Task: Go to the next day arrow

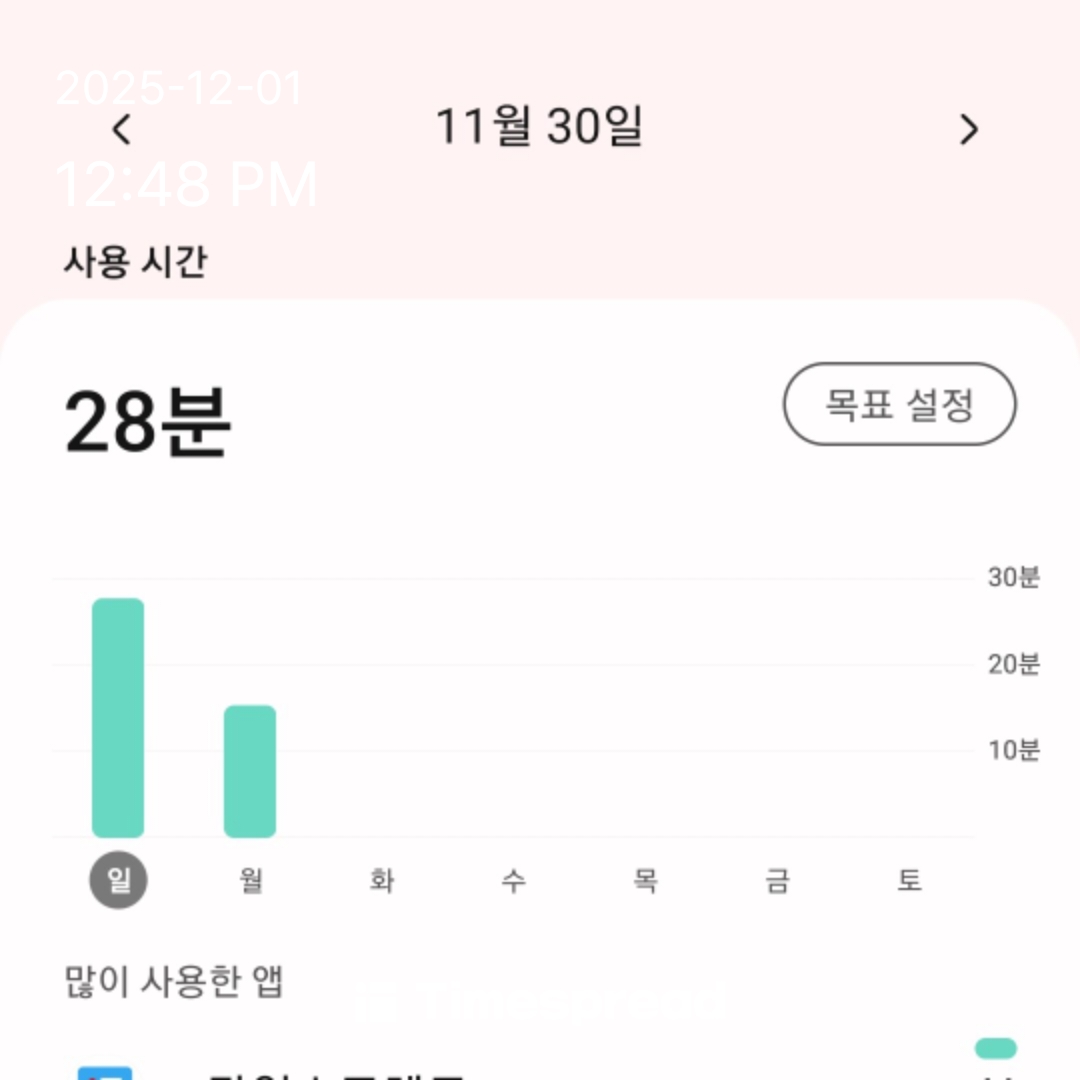Action: tap(968, 130)
